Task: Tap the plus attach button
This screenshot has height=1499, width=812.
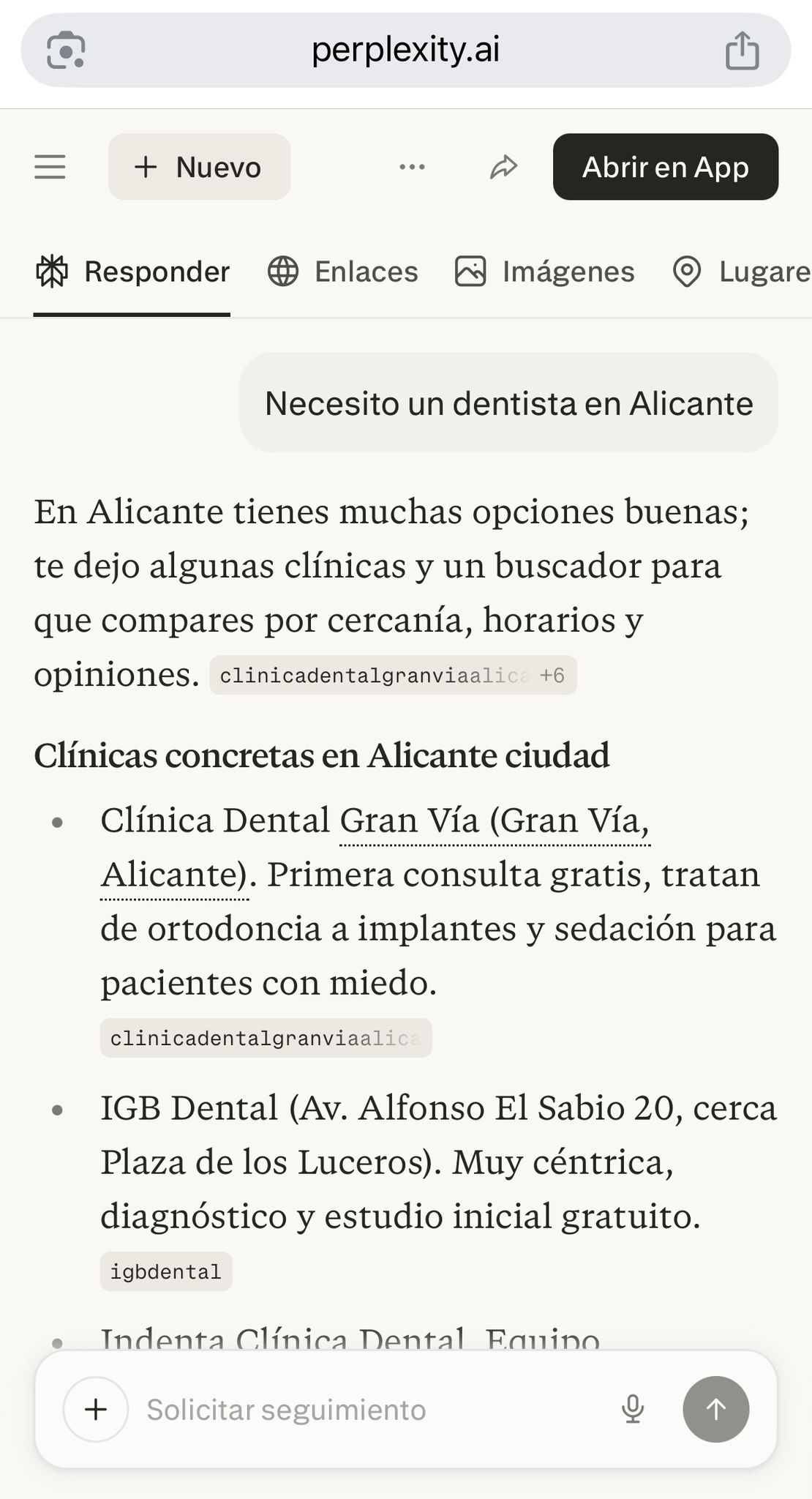Action: 96,1409
